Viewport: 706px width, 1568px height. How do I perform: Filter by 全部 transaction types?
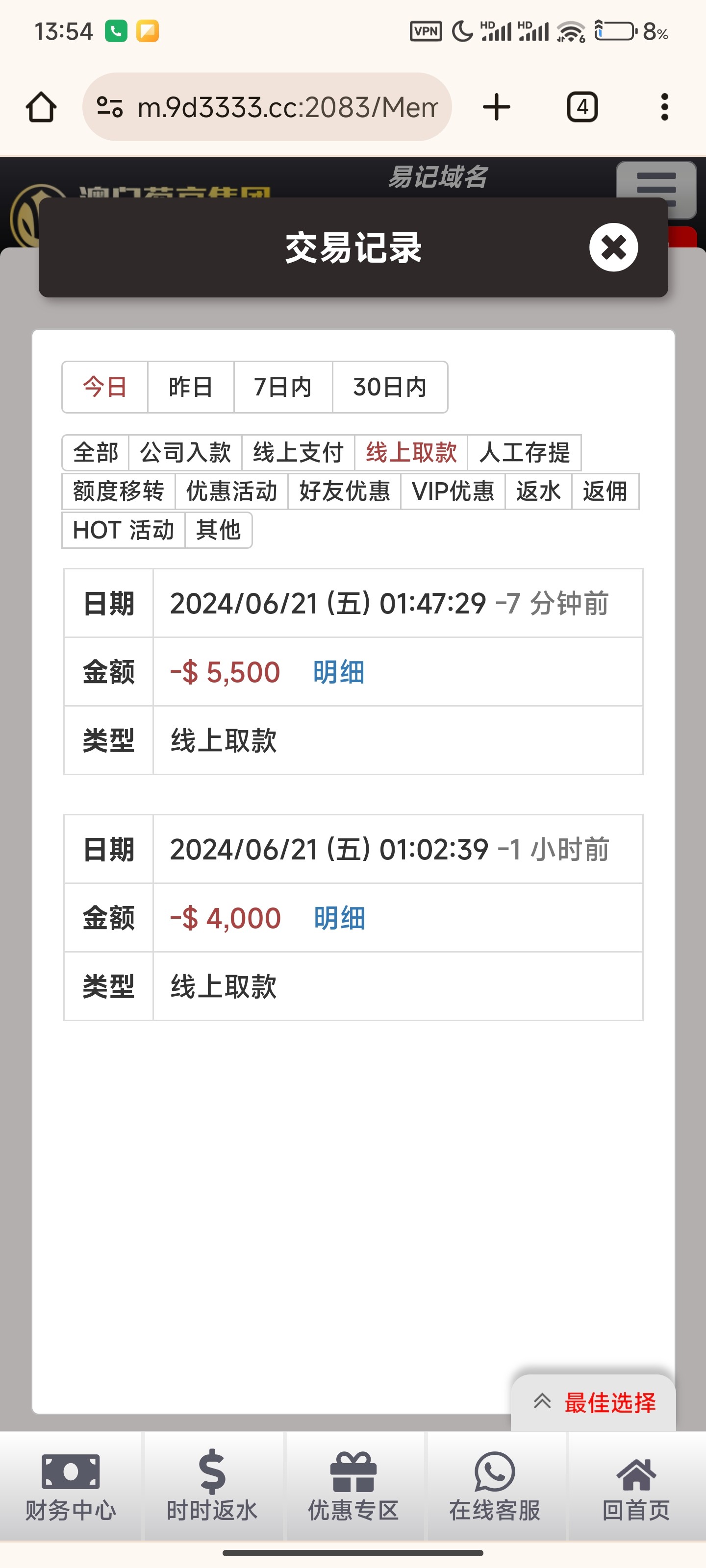[96, 453]
